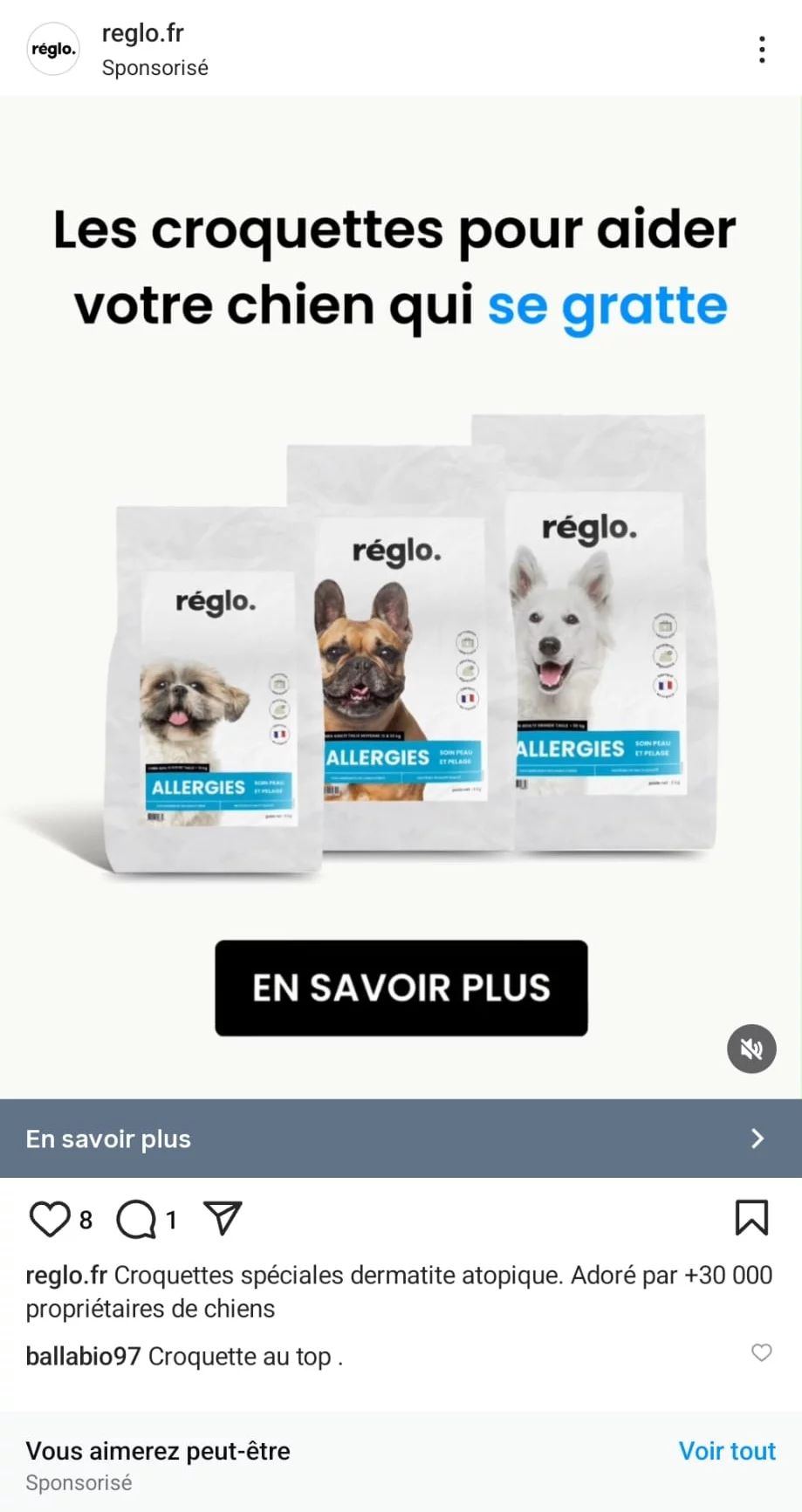Open the reglo.fr profile
The height and width of the screenshot is (1512, 802).
tap(142, 33)
